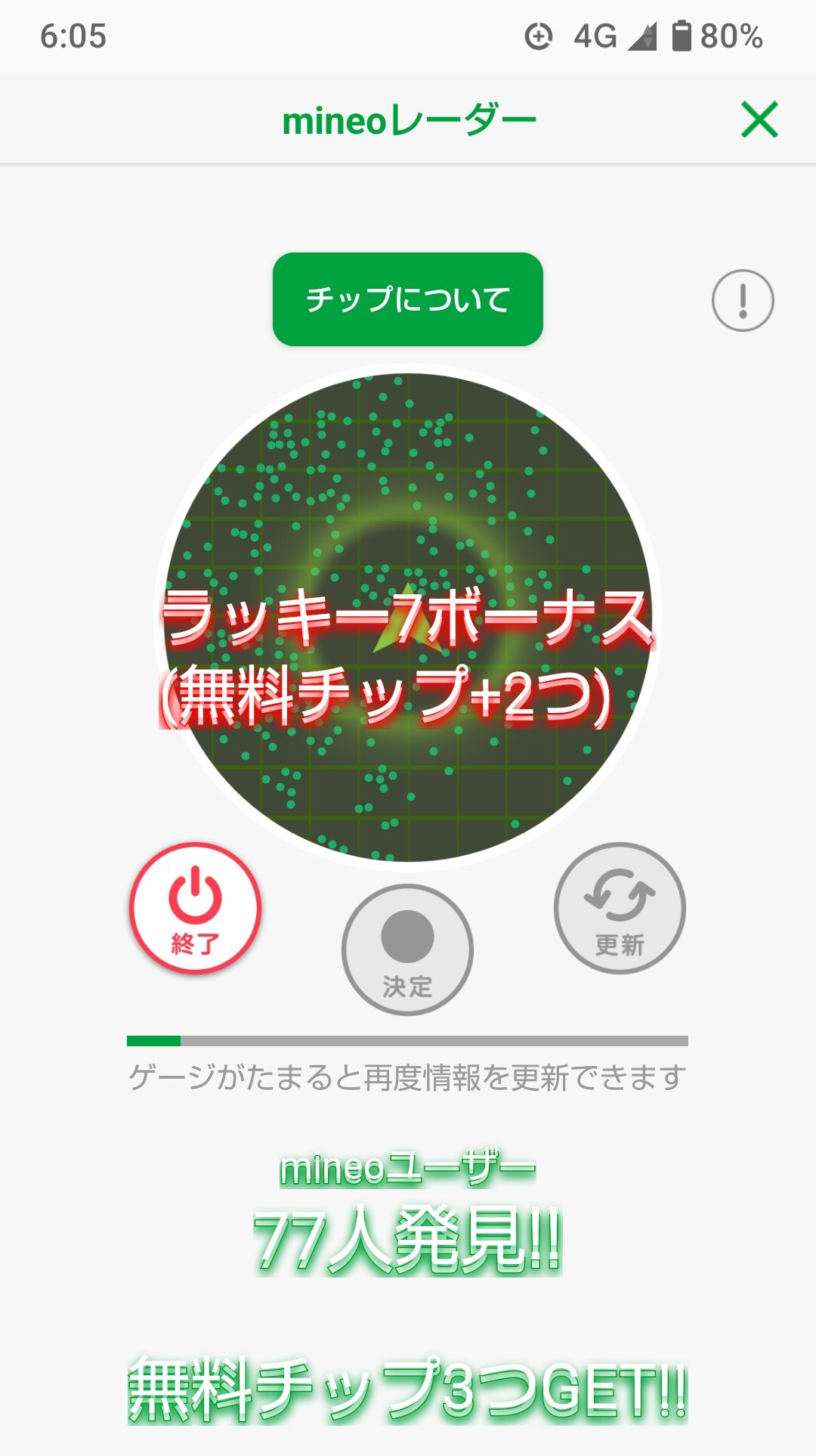
Task: Tap the 更新 refresh button
Action: coord(620,908)
